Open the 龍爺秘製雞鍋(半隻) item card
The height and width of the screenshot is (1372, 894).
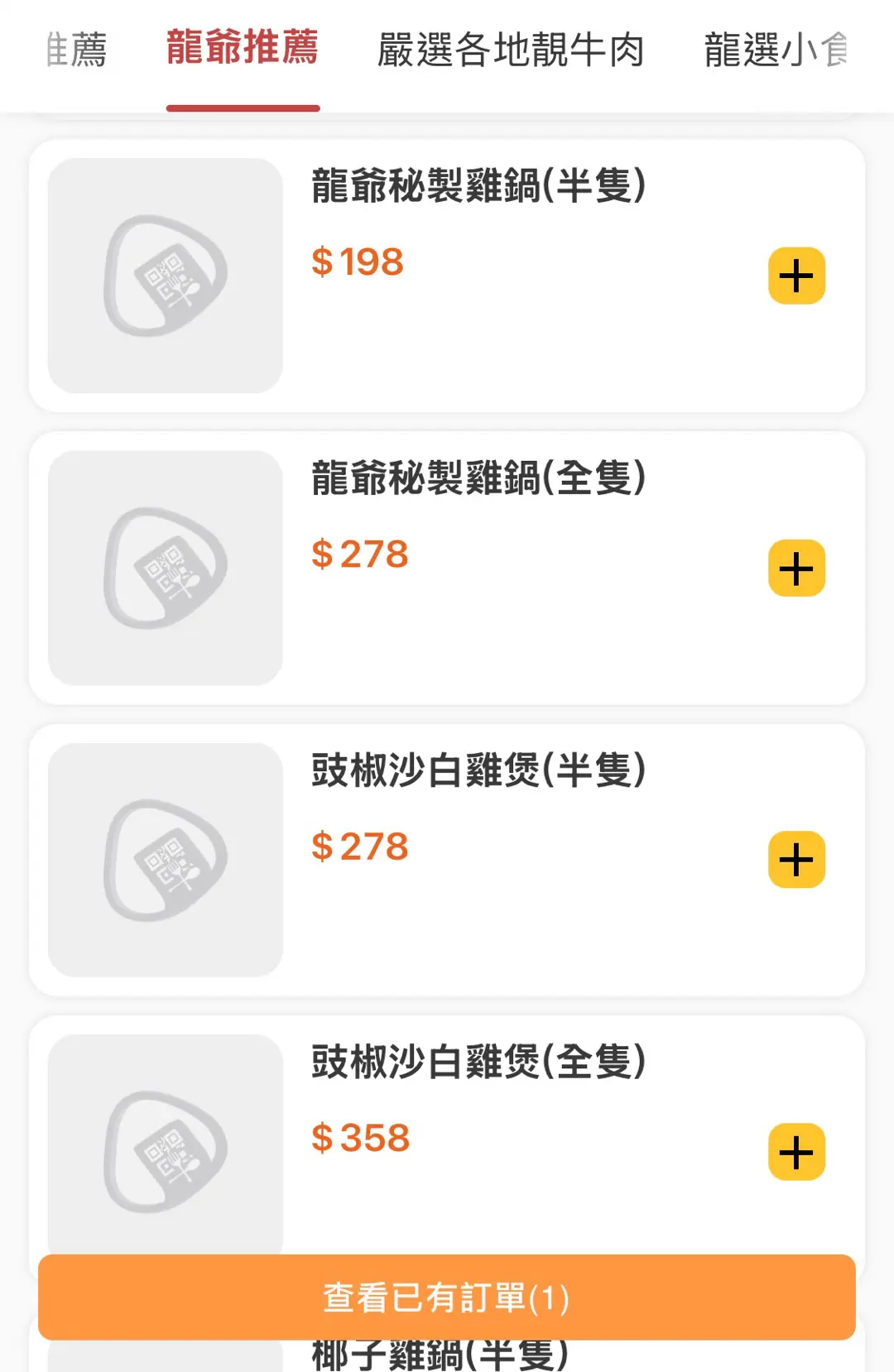478,185
